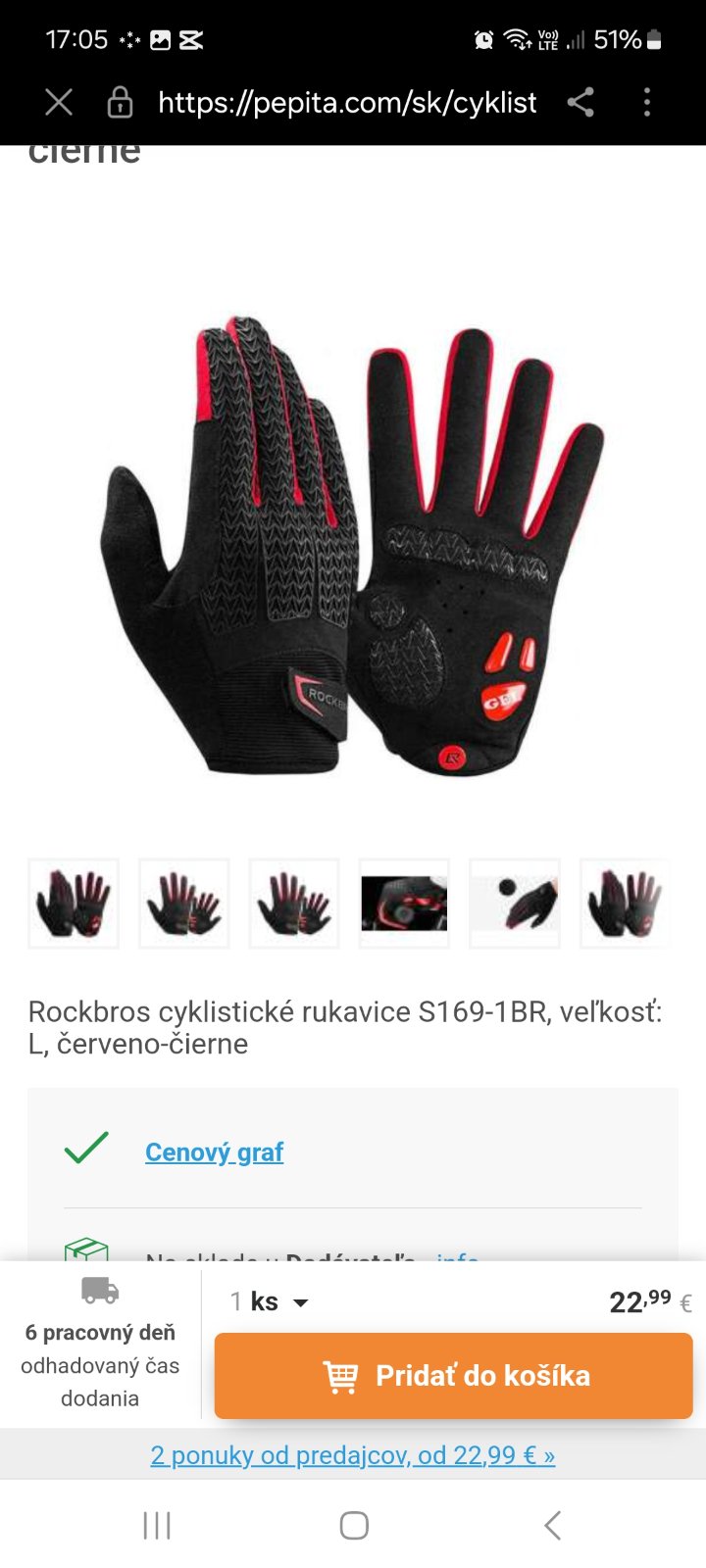Tap the page URL address bar
The image size is (706, 1568).
pos(347,102)
